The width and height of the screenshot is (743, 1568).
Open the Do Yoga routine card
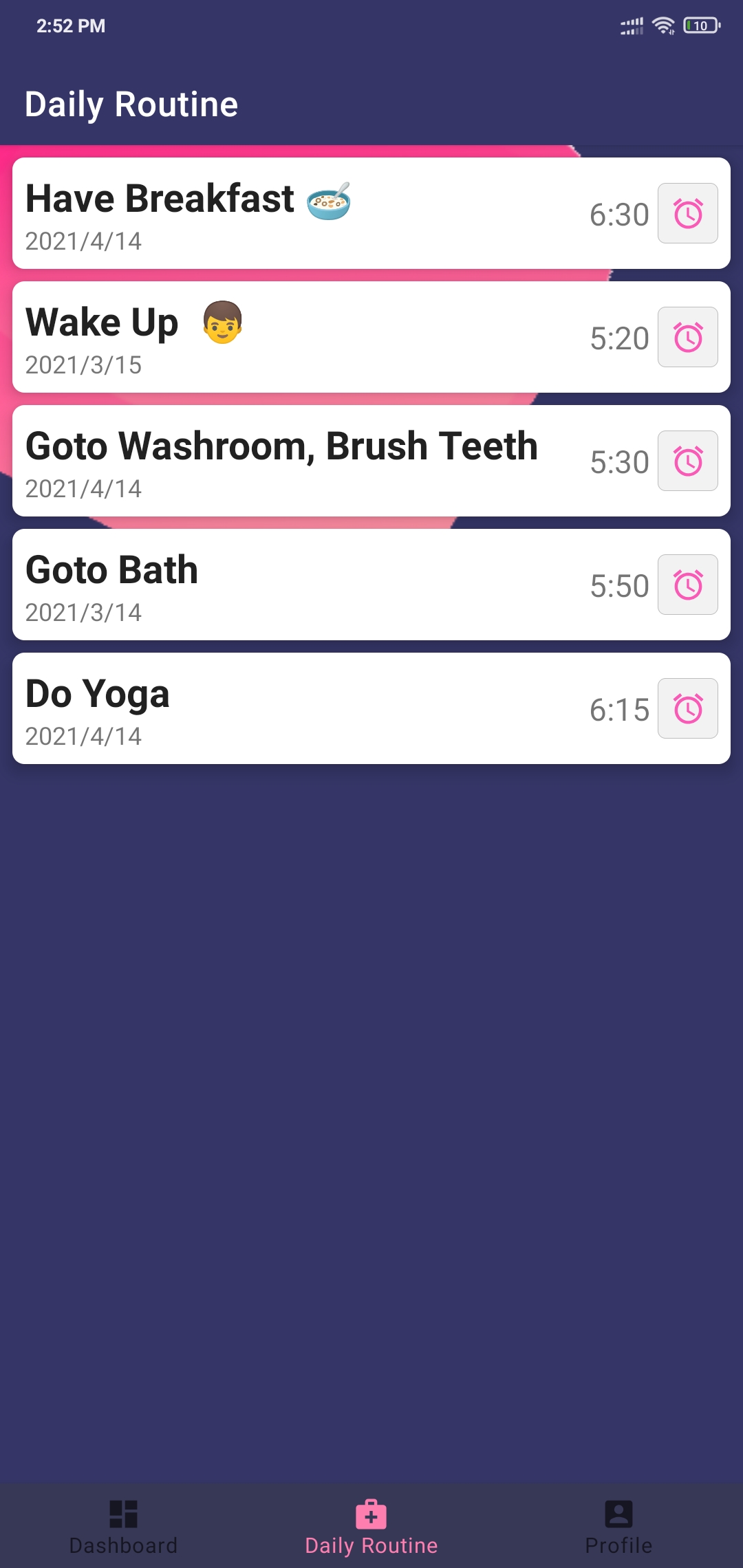[371, 708]
